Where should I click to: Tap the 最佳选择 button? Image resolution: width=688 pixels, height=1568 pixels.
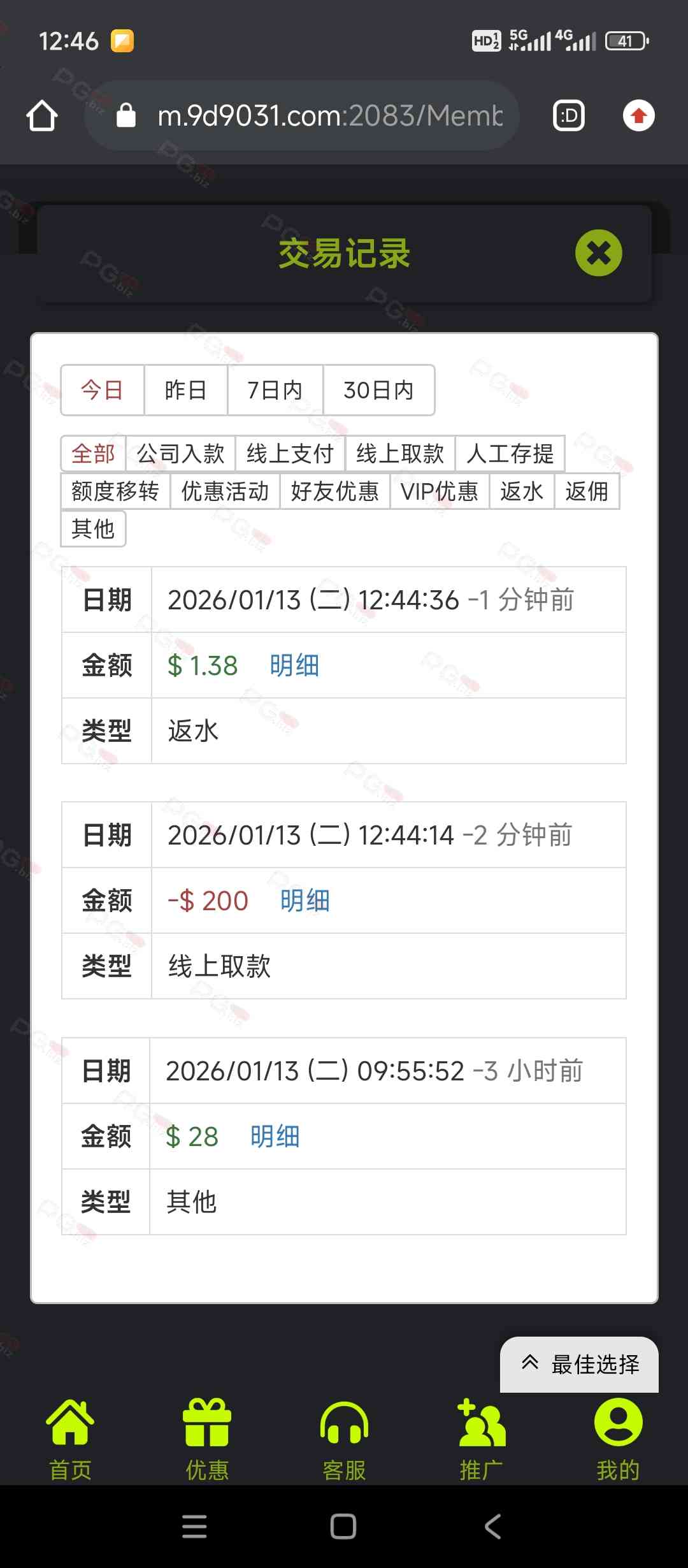(579, 1364)
